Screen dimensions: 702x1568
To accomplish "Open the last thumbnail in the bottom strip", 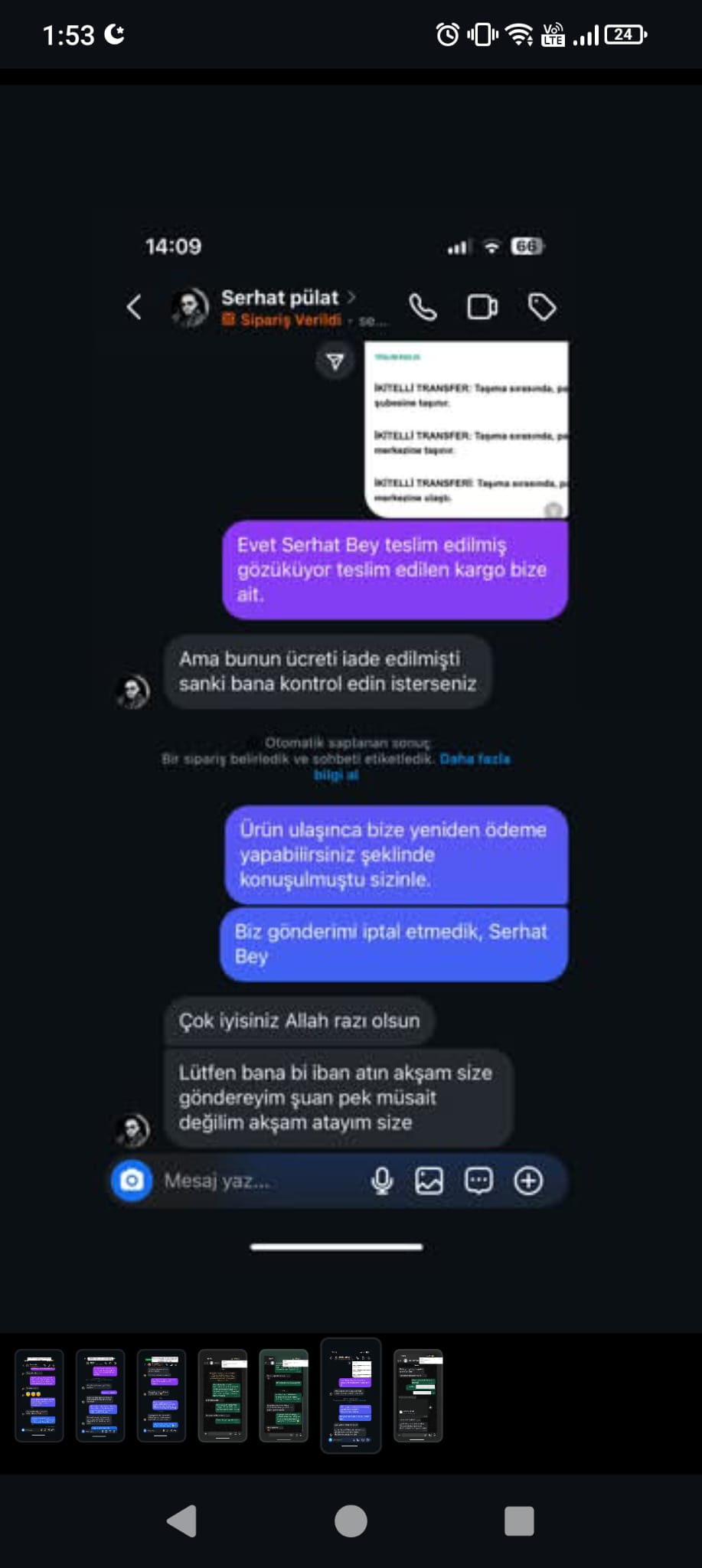I will 418,1395.
